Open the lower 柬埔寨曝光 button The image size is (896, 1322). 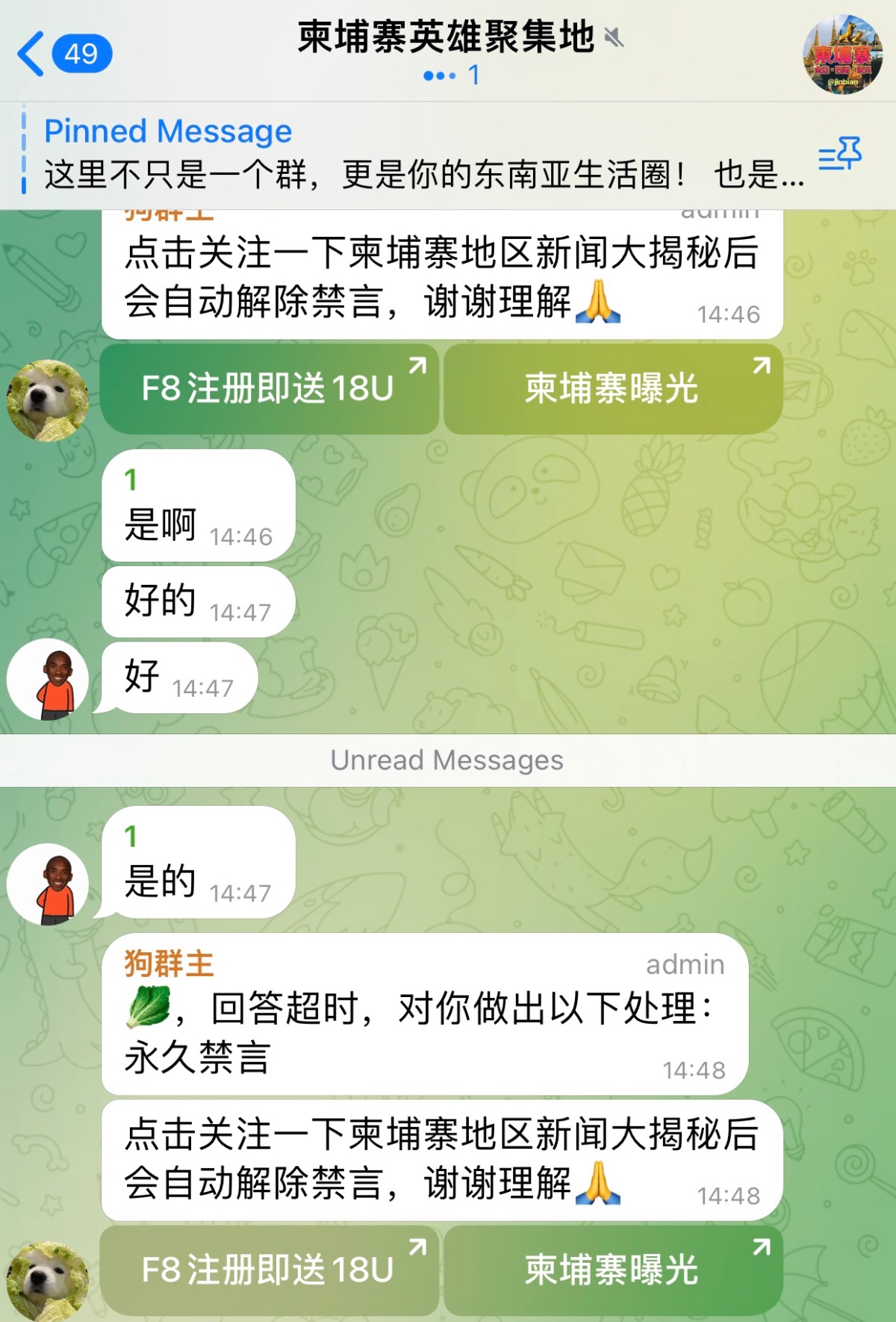(x=612, y=1270)
